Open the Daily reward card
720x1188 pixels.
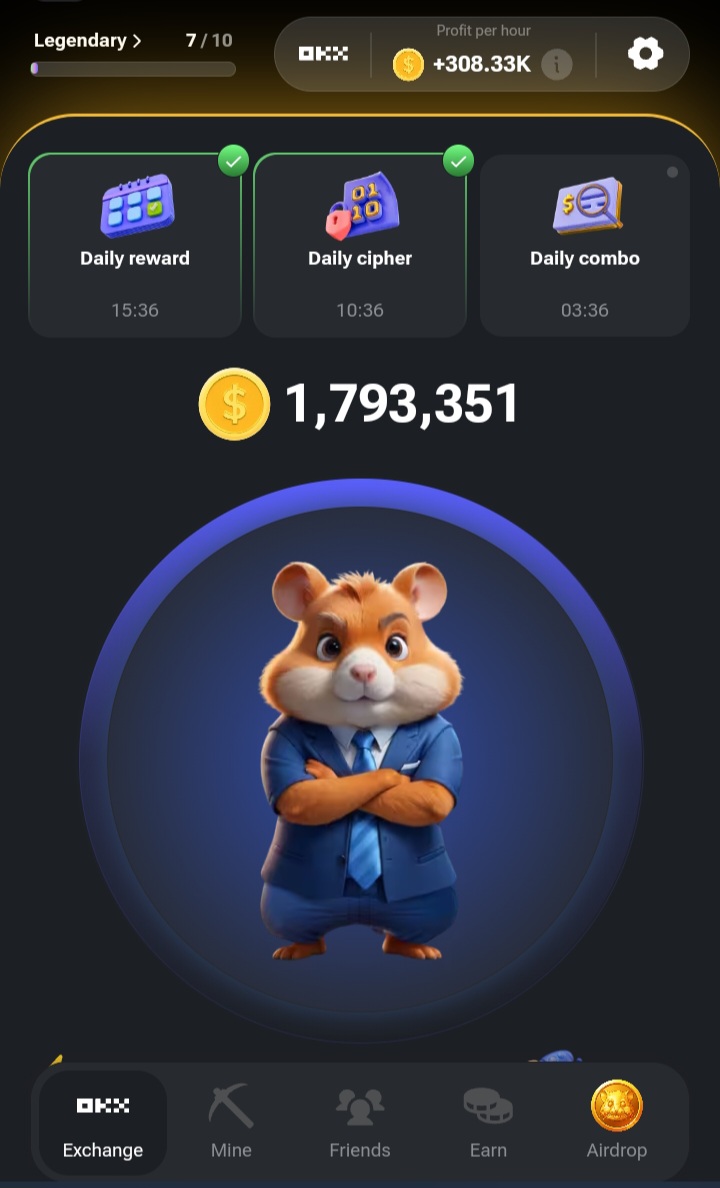tap(135, 245)
